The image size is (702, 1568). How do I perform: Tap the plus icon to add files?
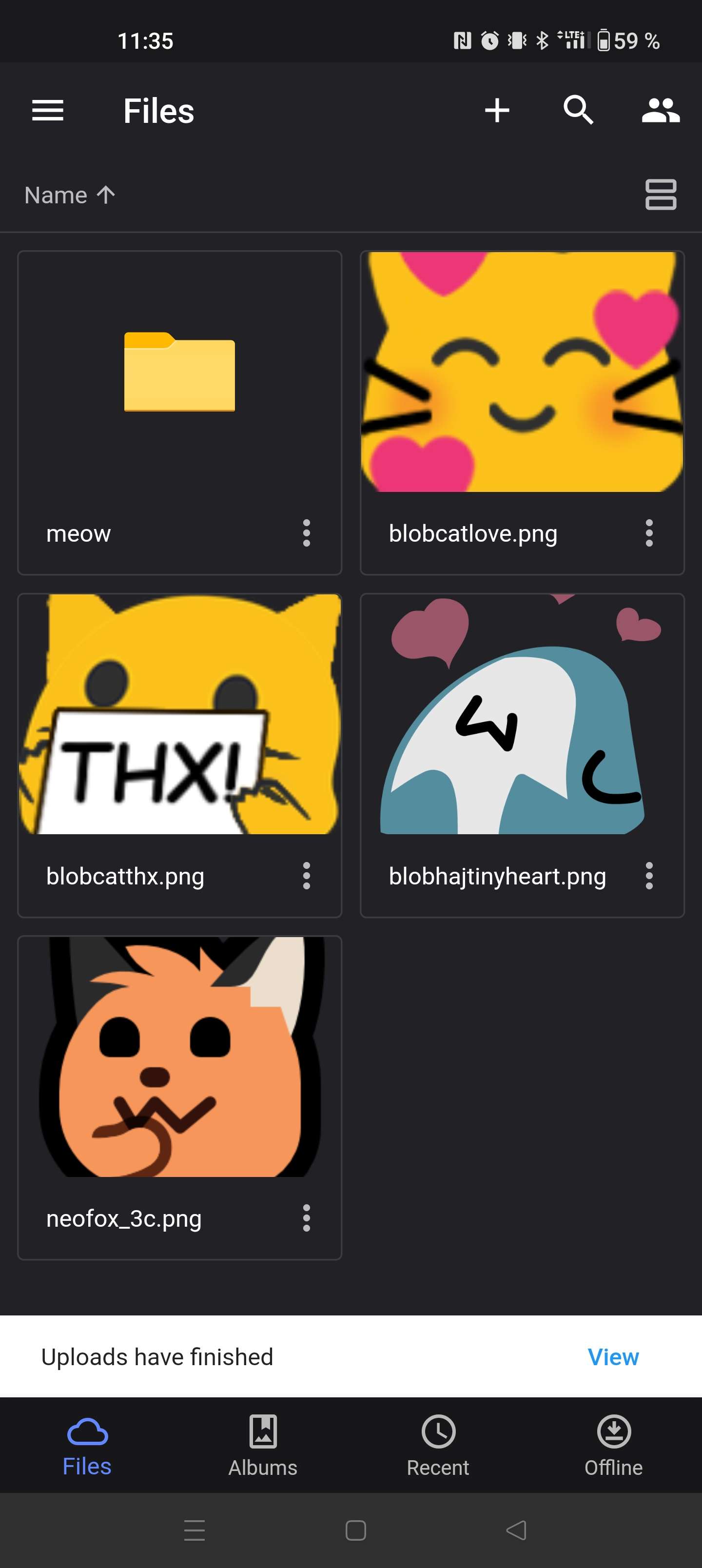click(497, 111)
